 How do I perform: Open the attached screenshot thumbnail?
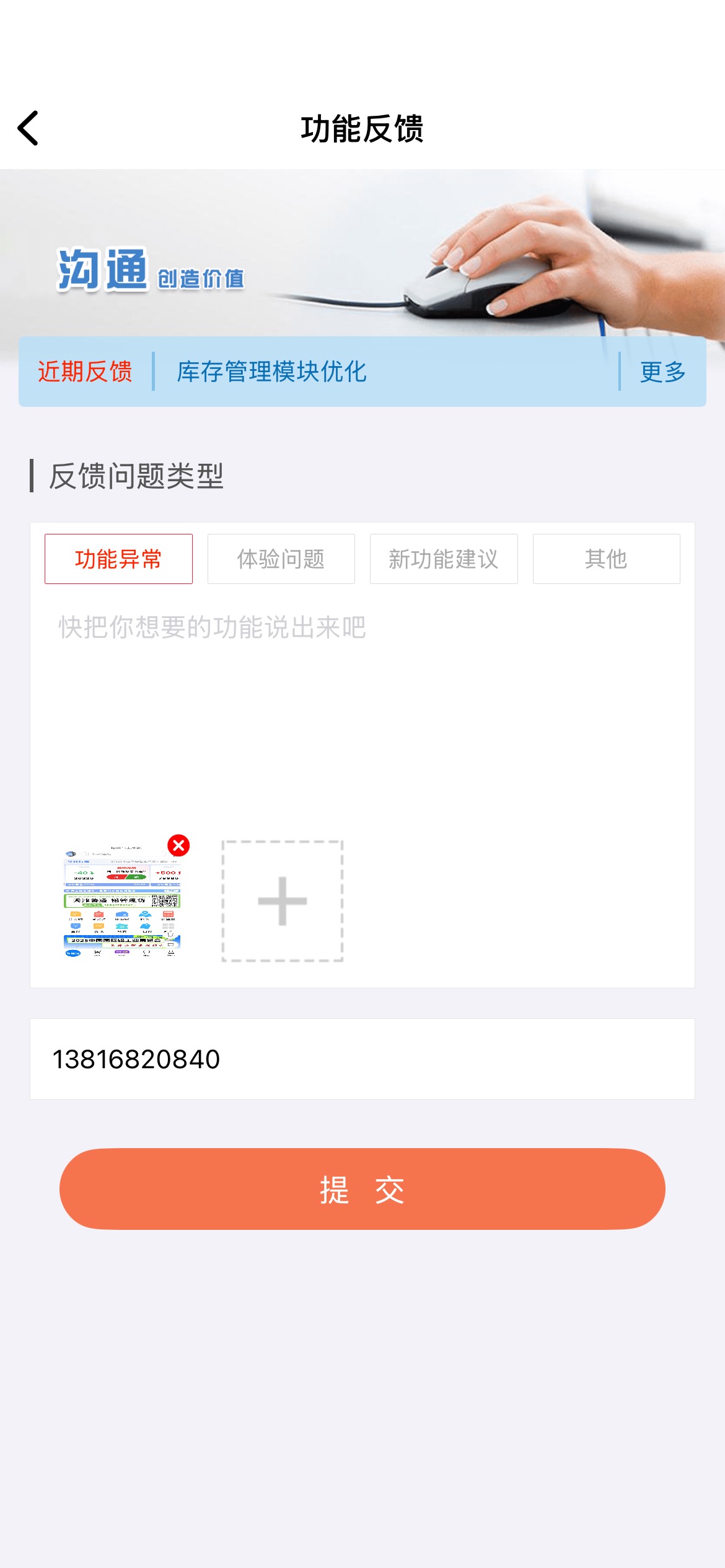point(122,902)
